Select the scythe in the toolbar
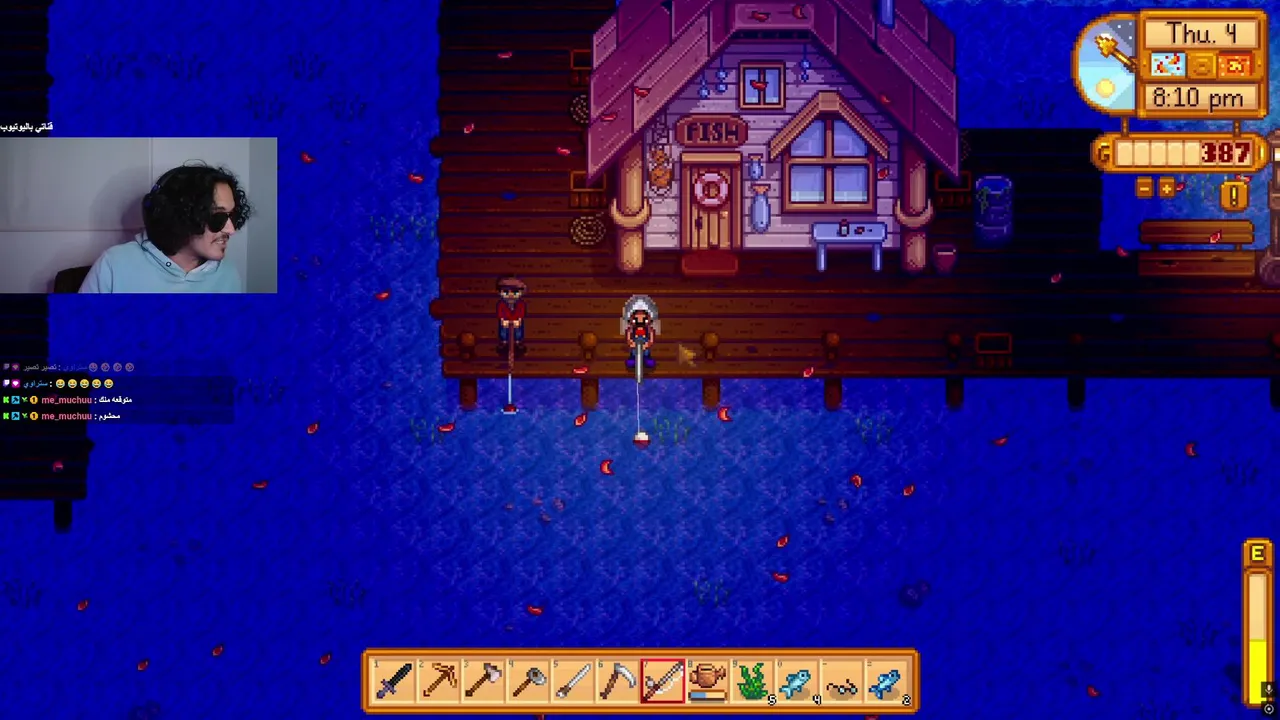 pyautogui.click(x=619, y=681)
